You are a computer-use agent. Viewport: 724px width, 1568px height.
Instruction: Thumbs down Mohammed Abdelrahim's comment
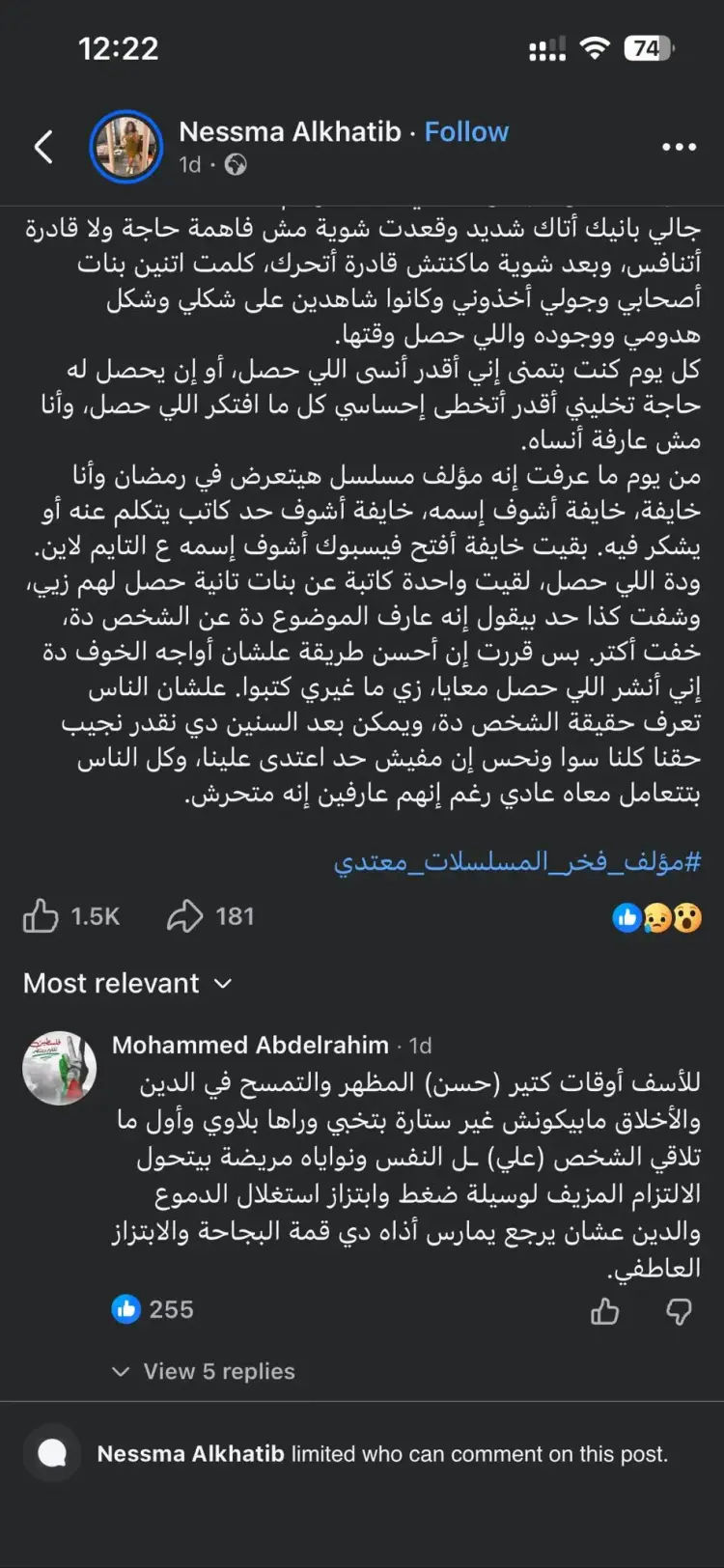[x=679, y=1310]
